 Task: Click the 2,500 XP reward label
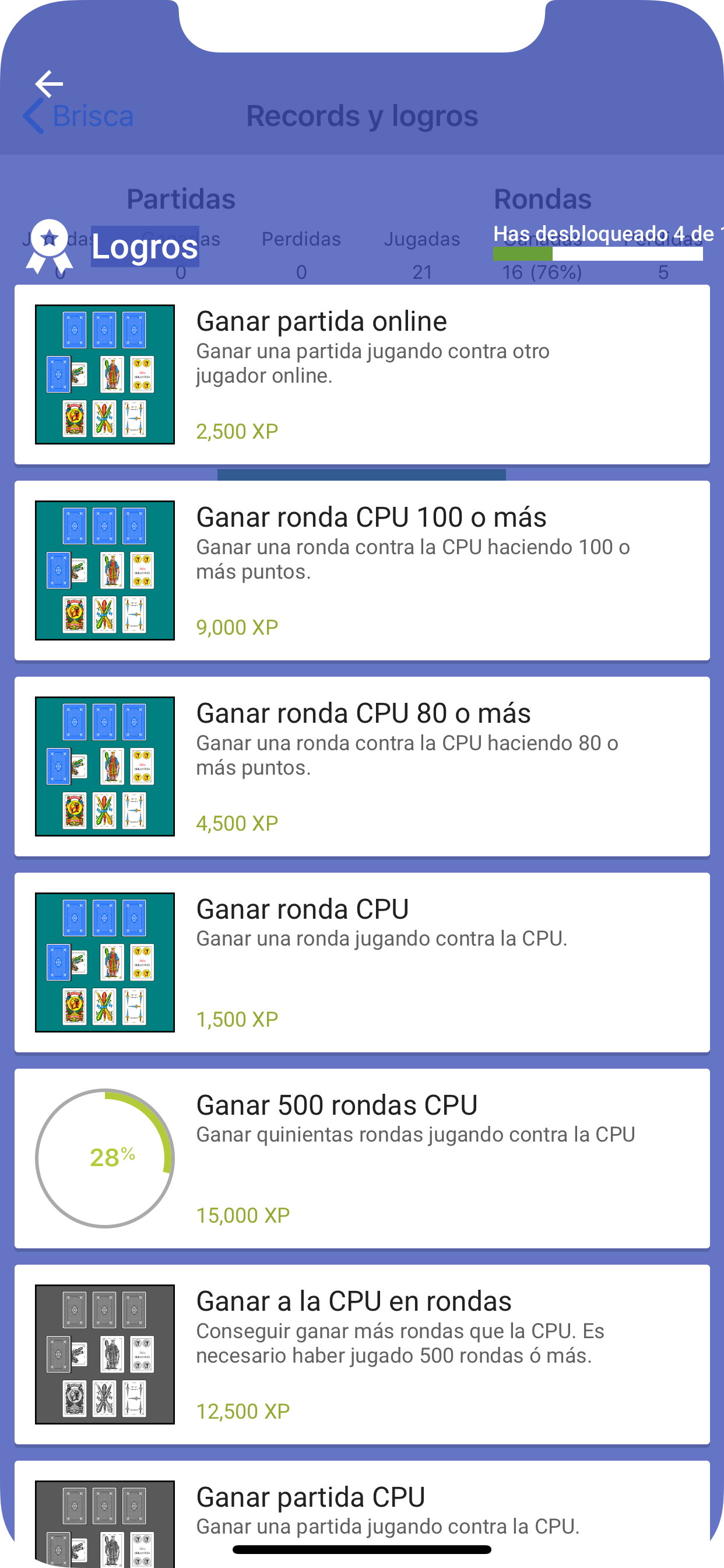click(237, 430)
